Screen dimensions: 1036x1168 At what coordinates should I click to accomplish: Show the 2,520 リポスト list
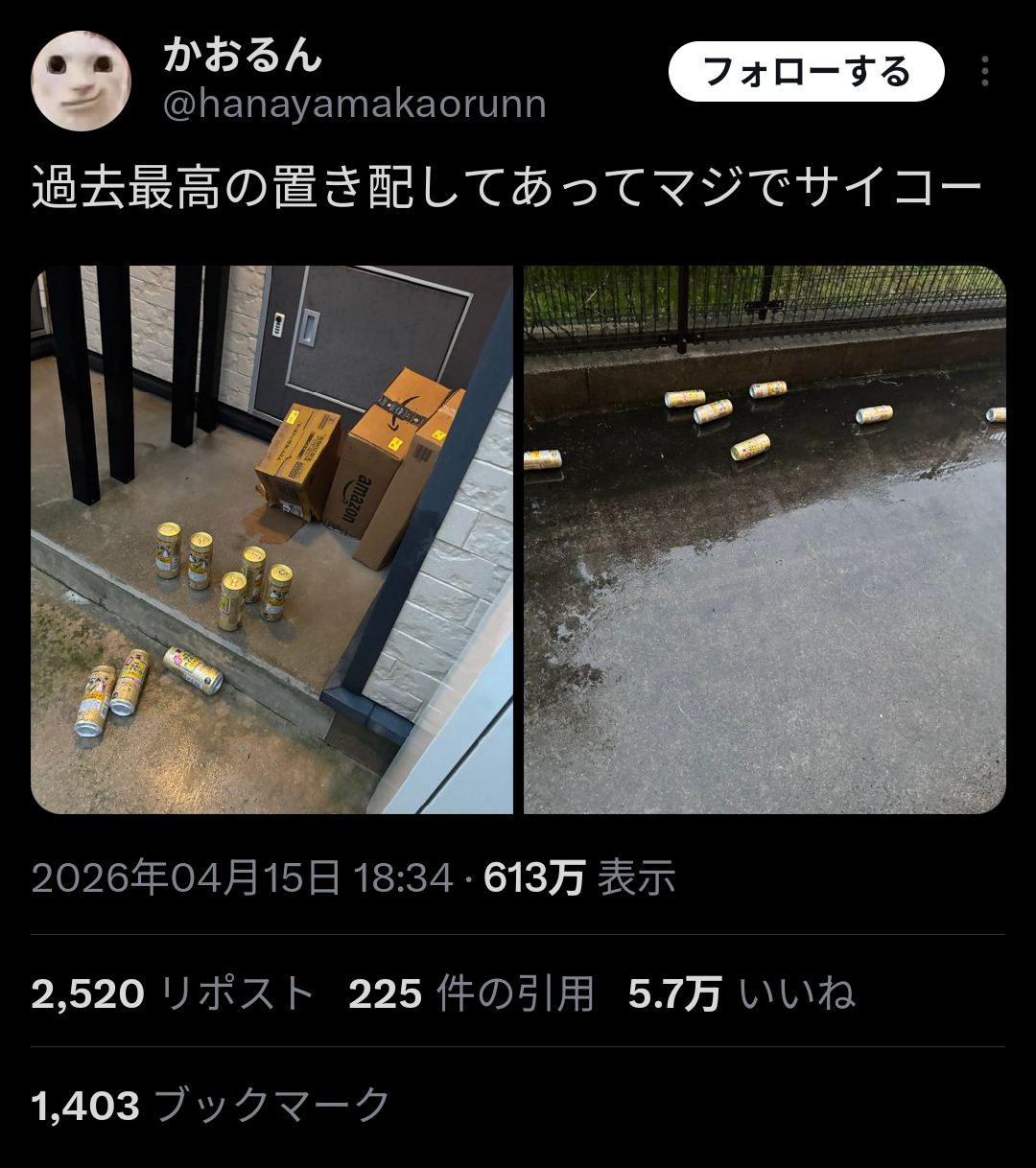click(x=173, y=994)
